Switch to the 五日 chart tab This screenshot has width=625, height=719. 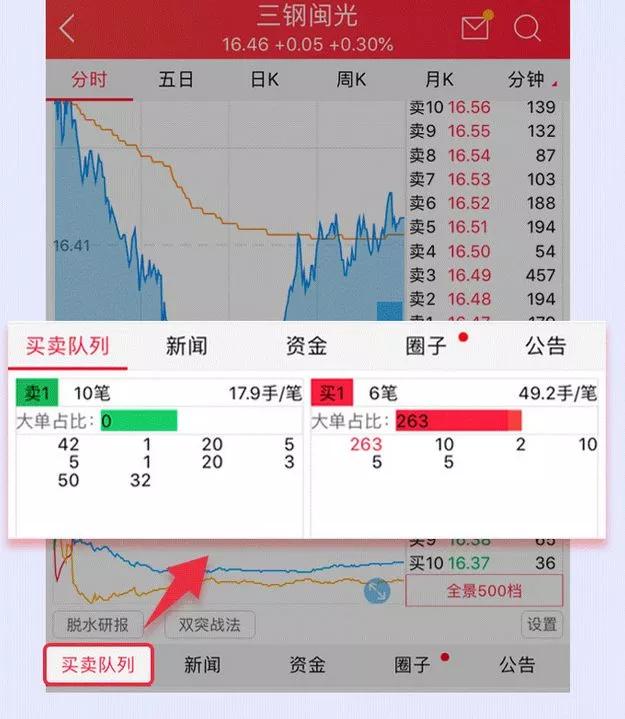(176, 79)
